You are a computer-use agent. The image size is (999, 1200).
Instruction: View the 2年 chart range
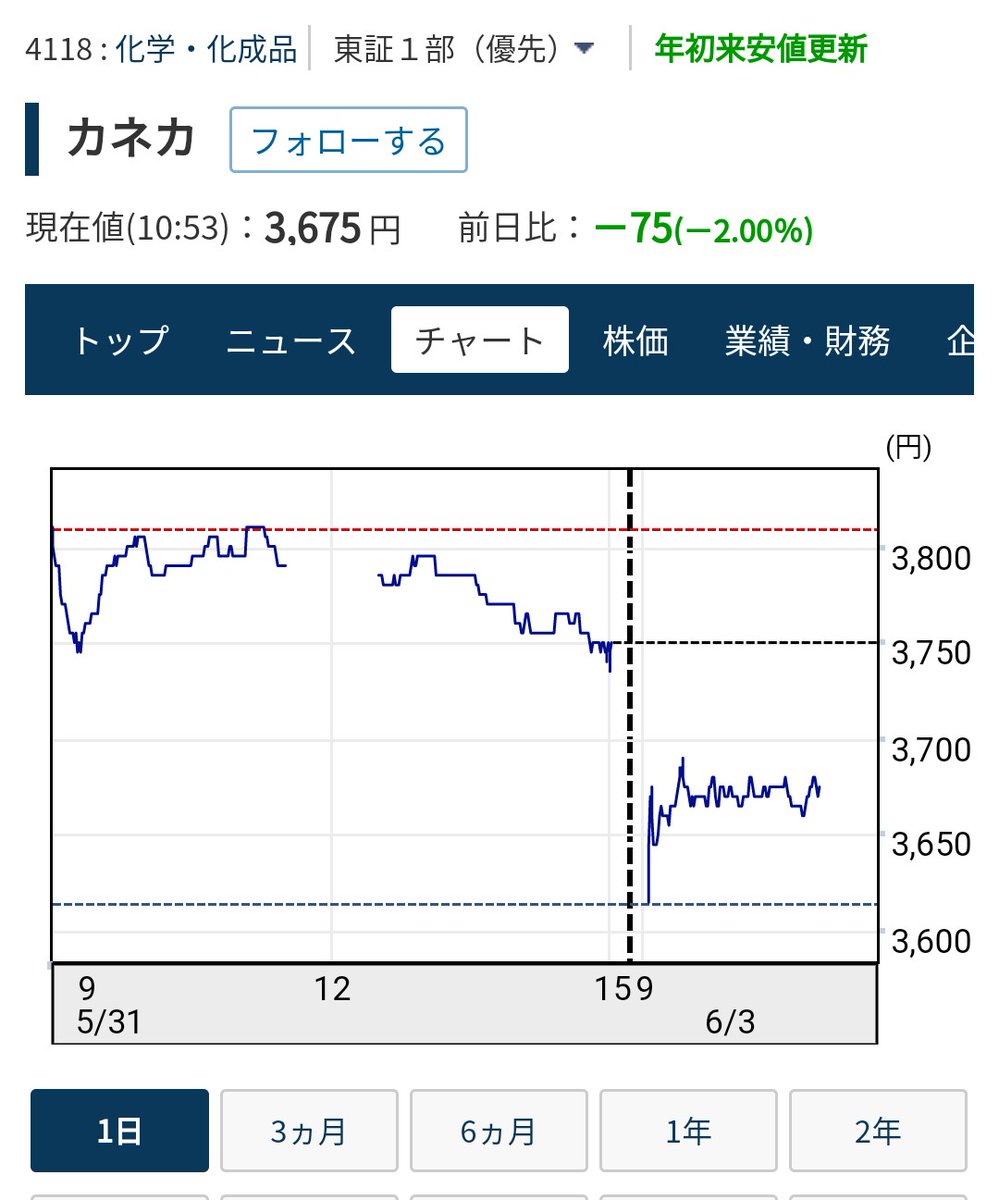coord(878,1131)
